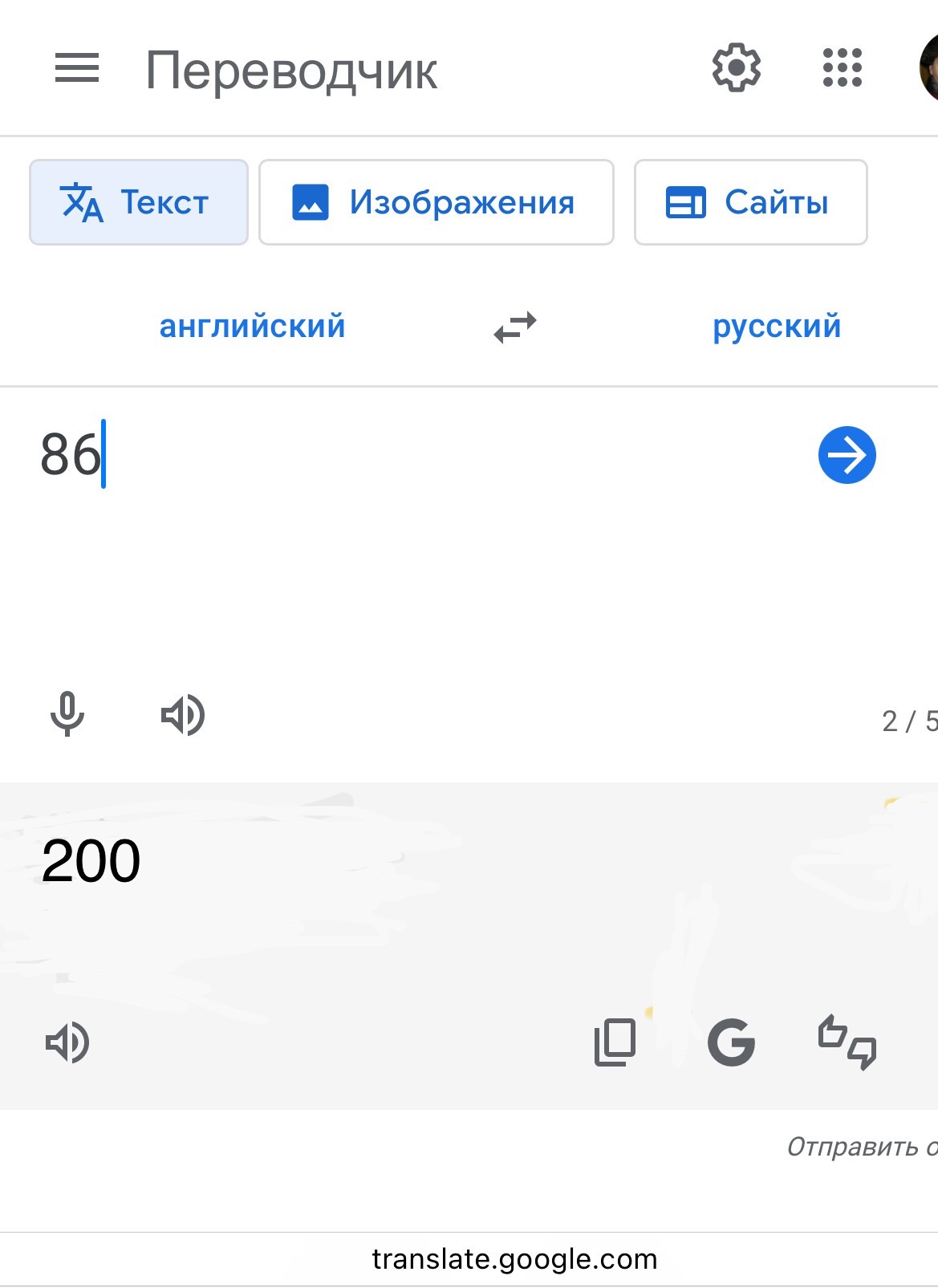Open the Отправить feedback link

tap(862, 1147)
